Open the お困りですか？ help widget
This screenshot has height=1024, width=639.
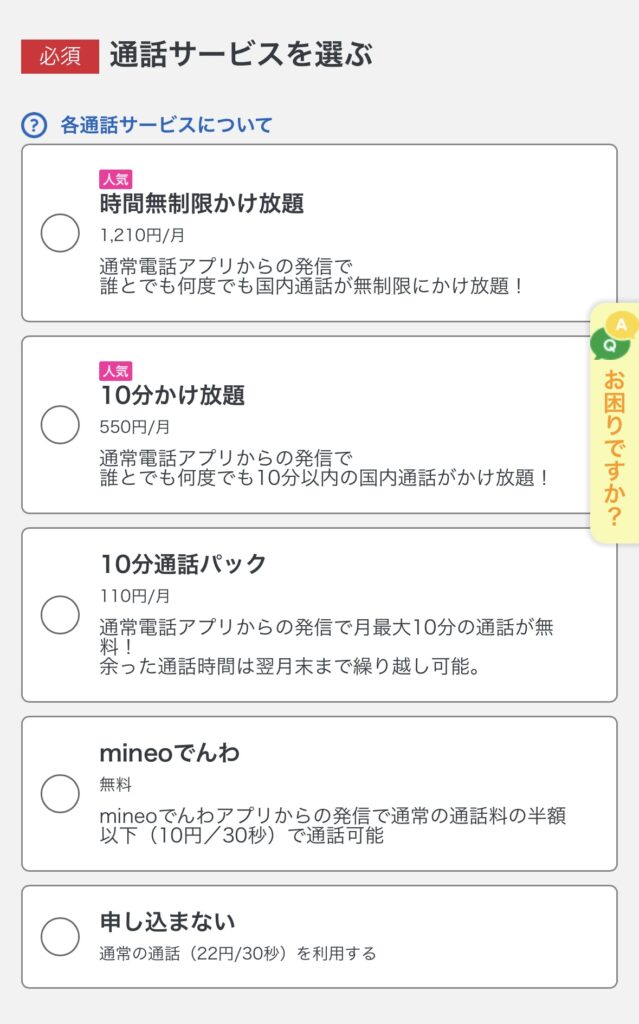pos(614,423)
